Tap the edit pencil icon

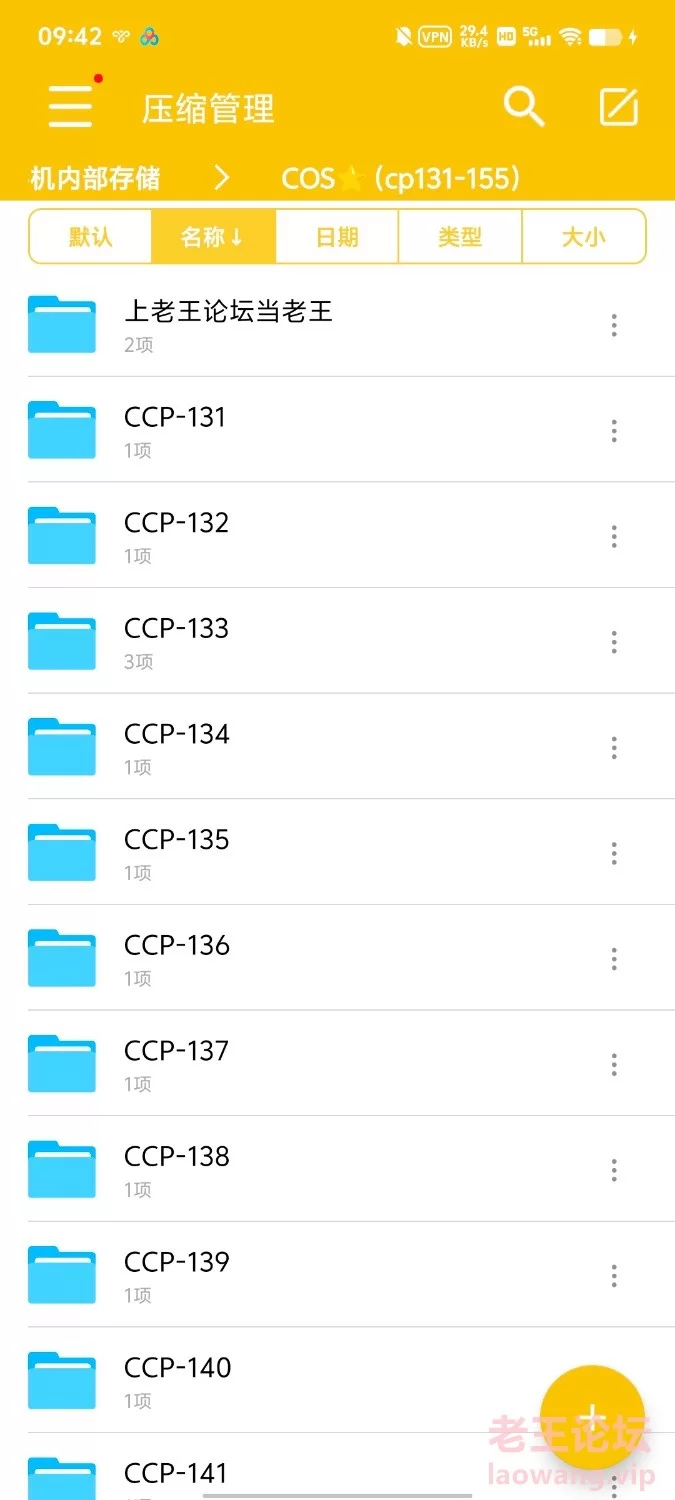point(618,107)
